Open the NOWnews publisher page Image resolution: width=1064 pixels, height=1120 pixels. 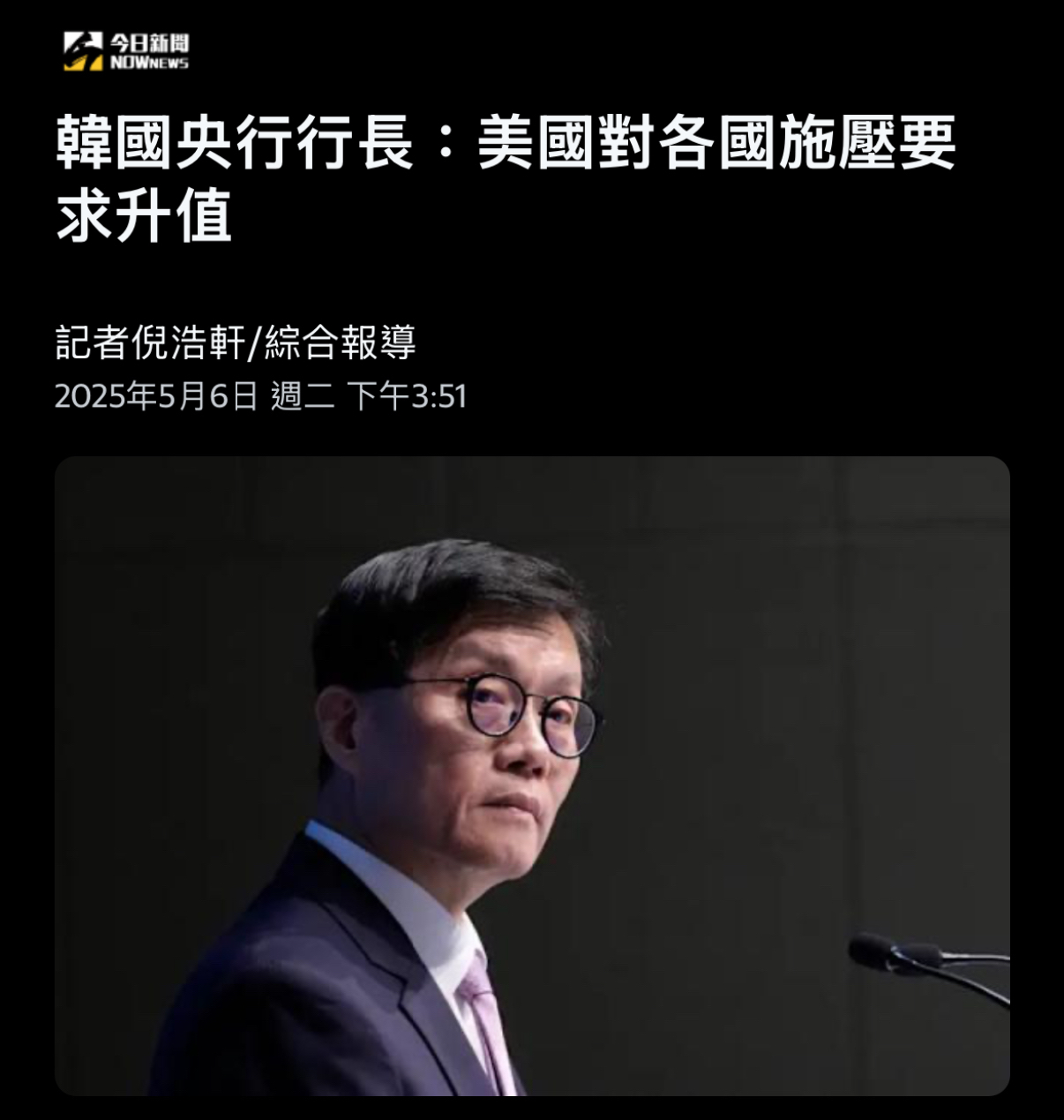(x=126, y=51)
